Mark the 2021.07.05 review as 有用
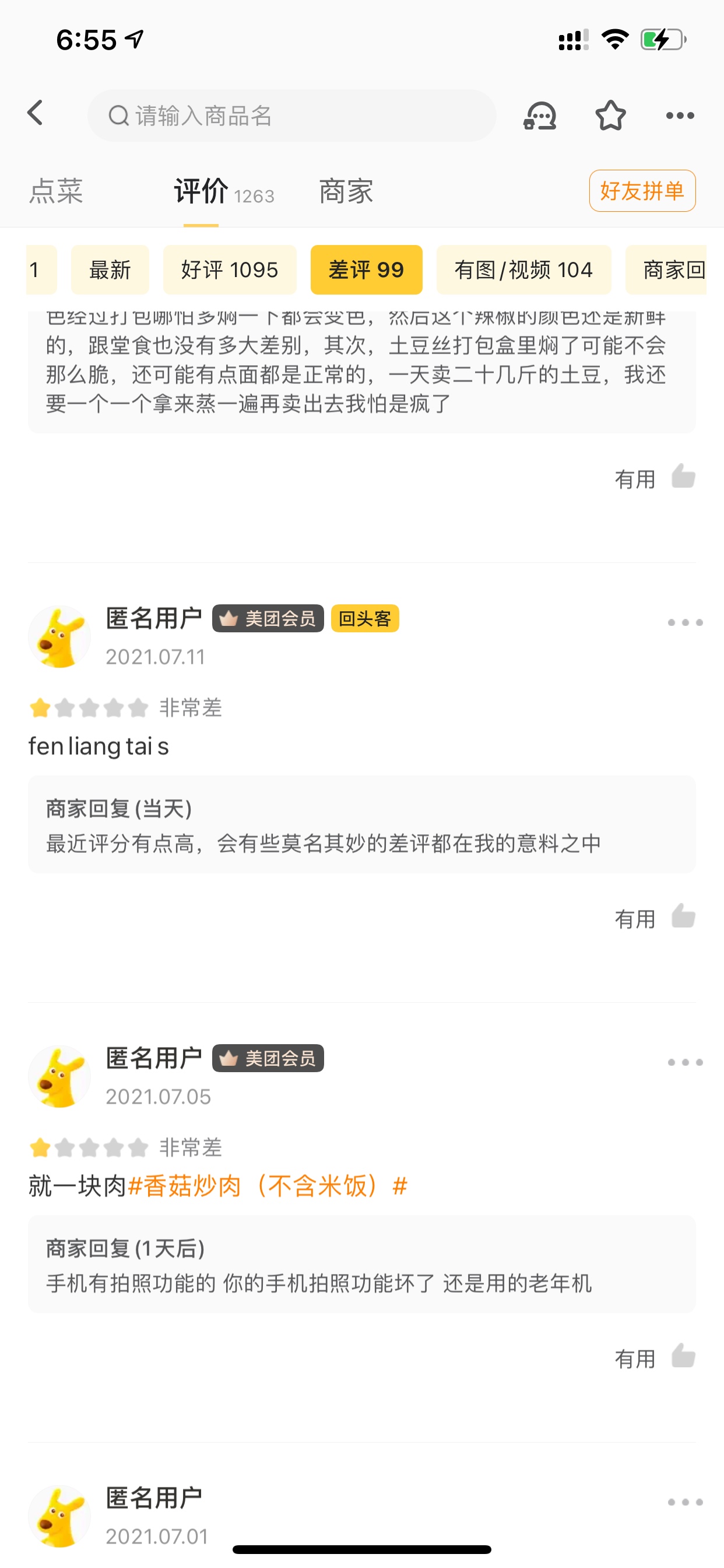Screen dimensions: 724x1568 point(683,1357)
